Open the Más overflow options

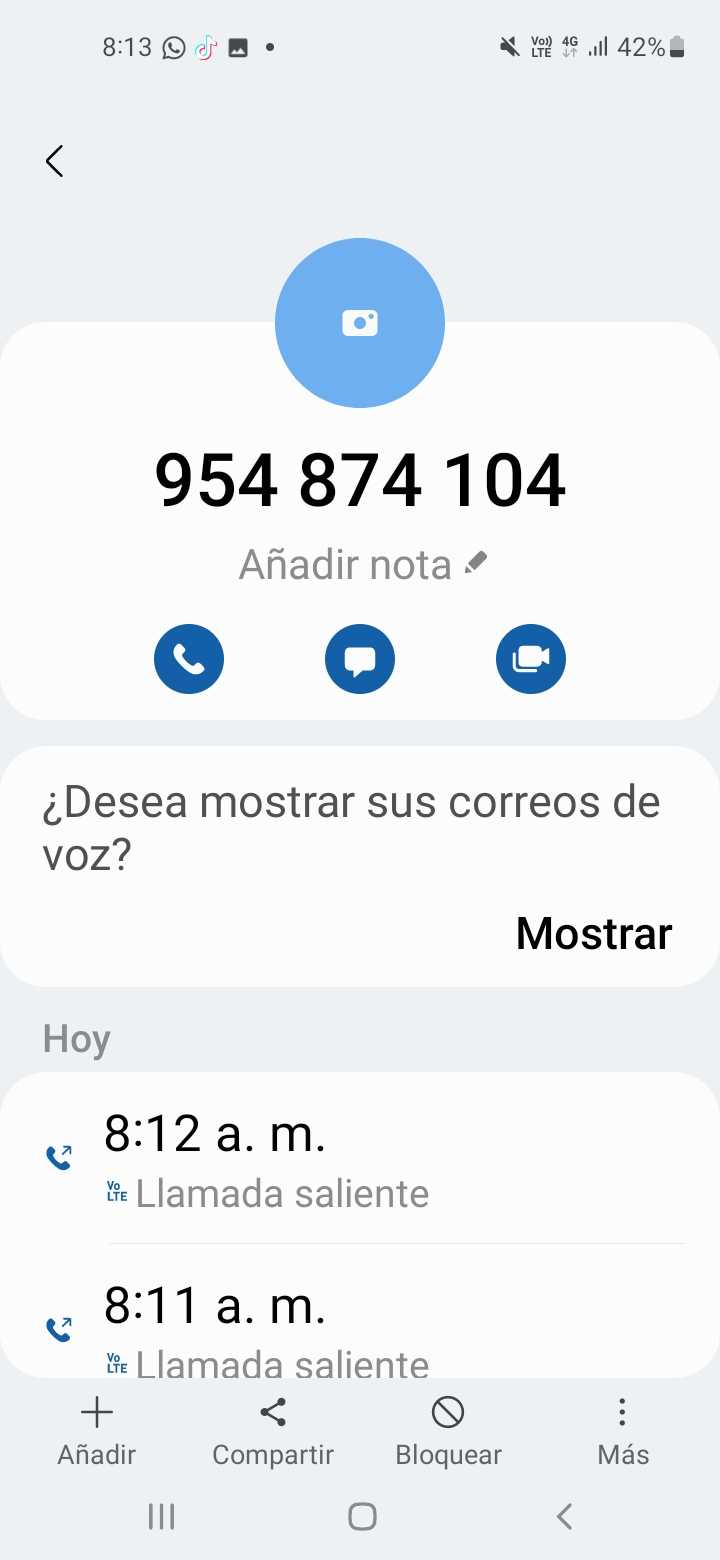click(622, 1430)
